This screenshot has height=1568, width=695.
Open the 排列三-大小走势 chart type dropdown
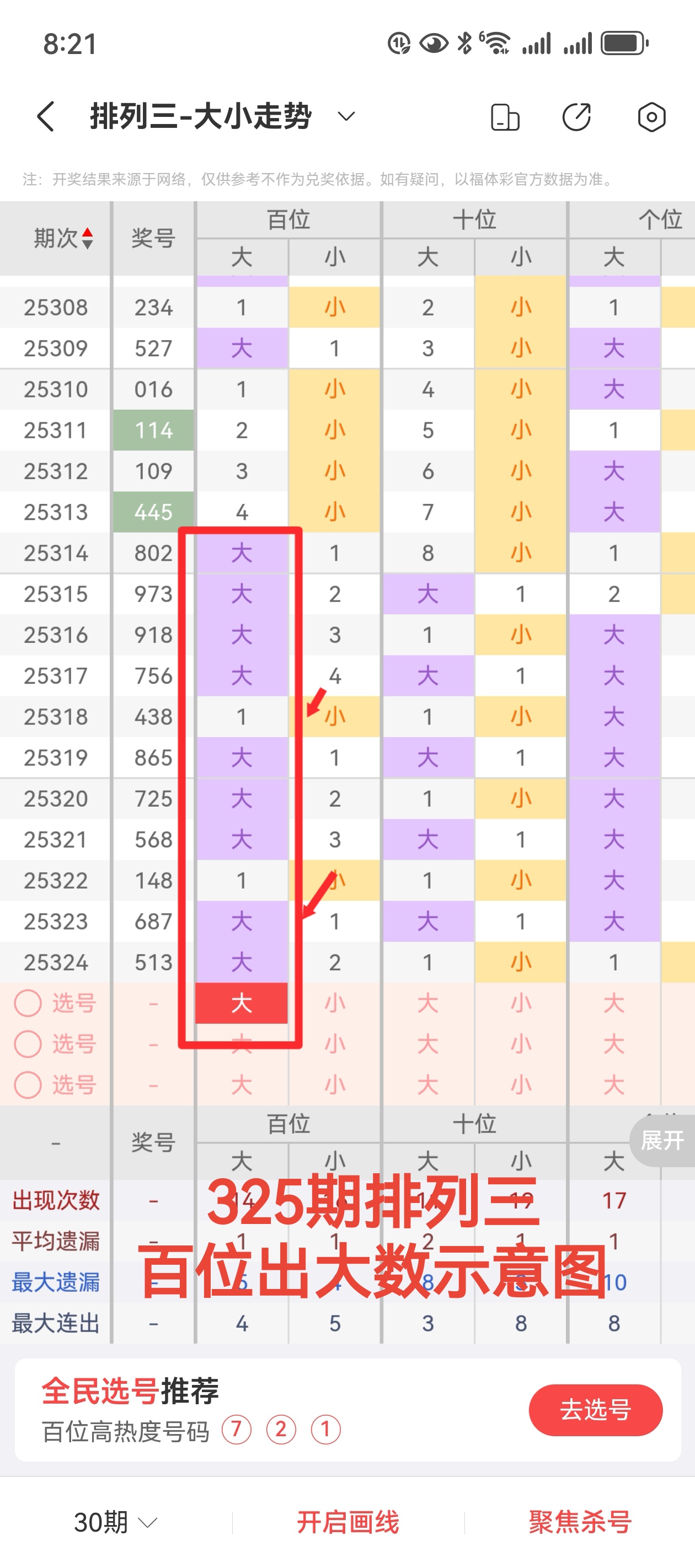click(x=346, y=116)
